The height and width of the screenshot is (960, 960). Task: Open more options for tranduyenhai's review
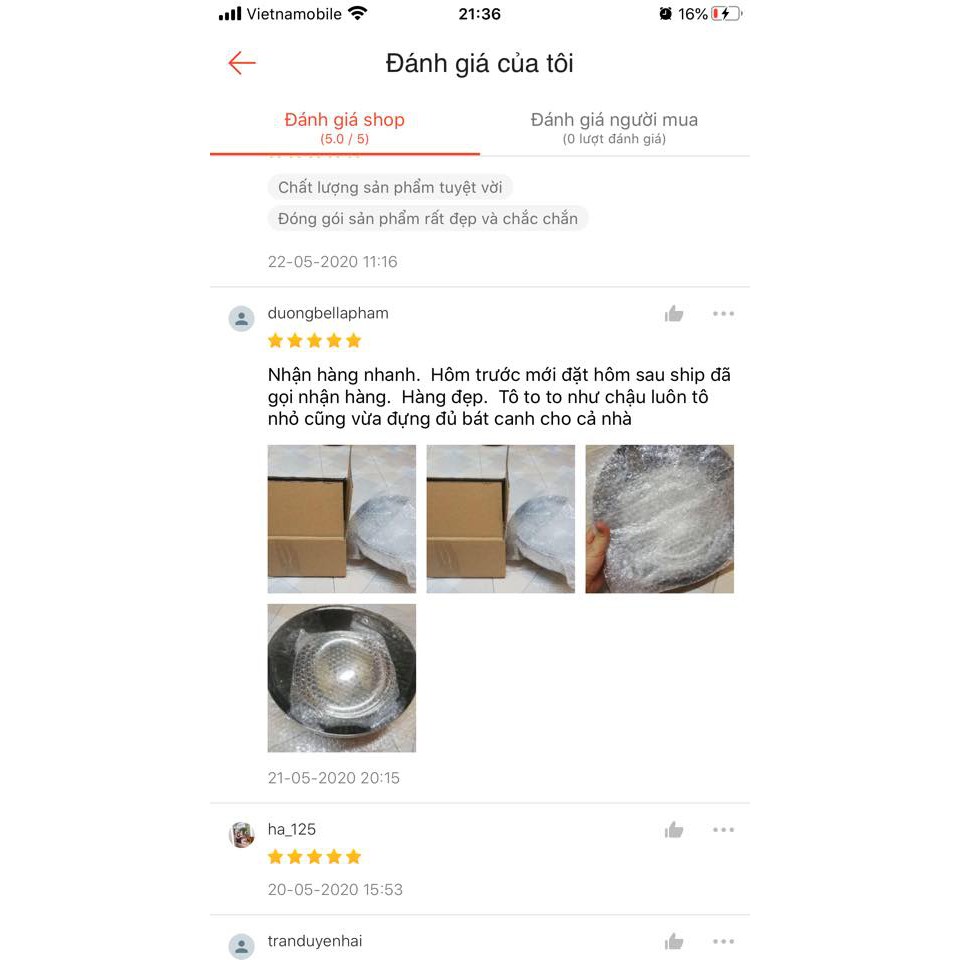(x=723, y=942)
